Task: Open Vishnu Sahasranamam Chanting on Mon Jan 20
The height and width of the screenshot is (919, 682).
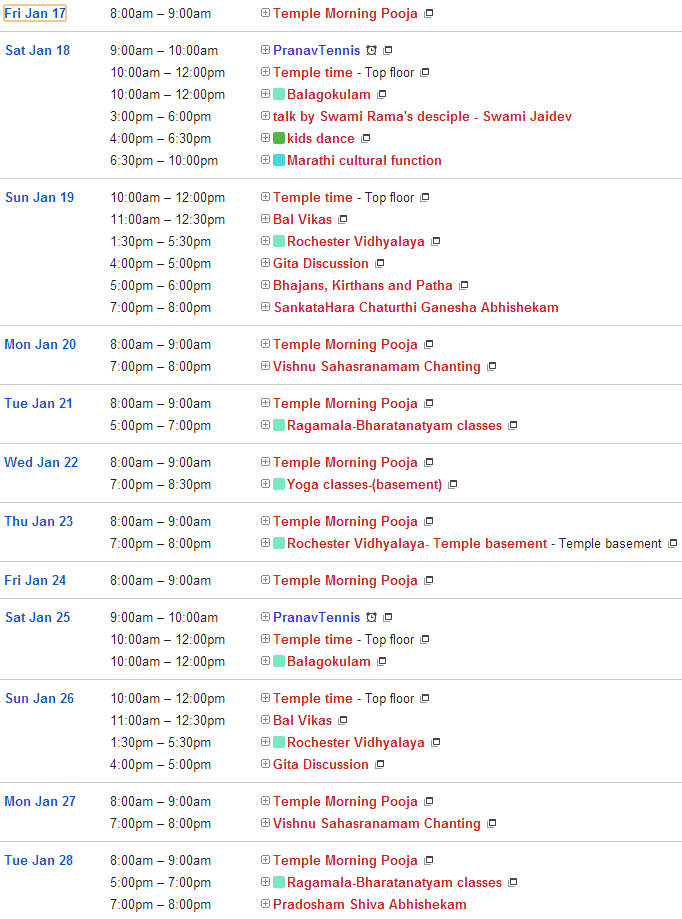Action: 376,366
